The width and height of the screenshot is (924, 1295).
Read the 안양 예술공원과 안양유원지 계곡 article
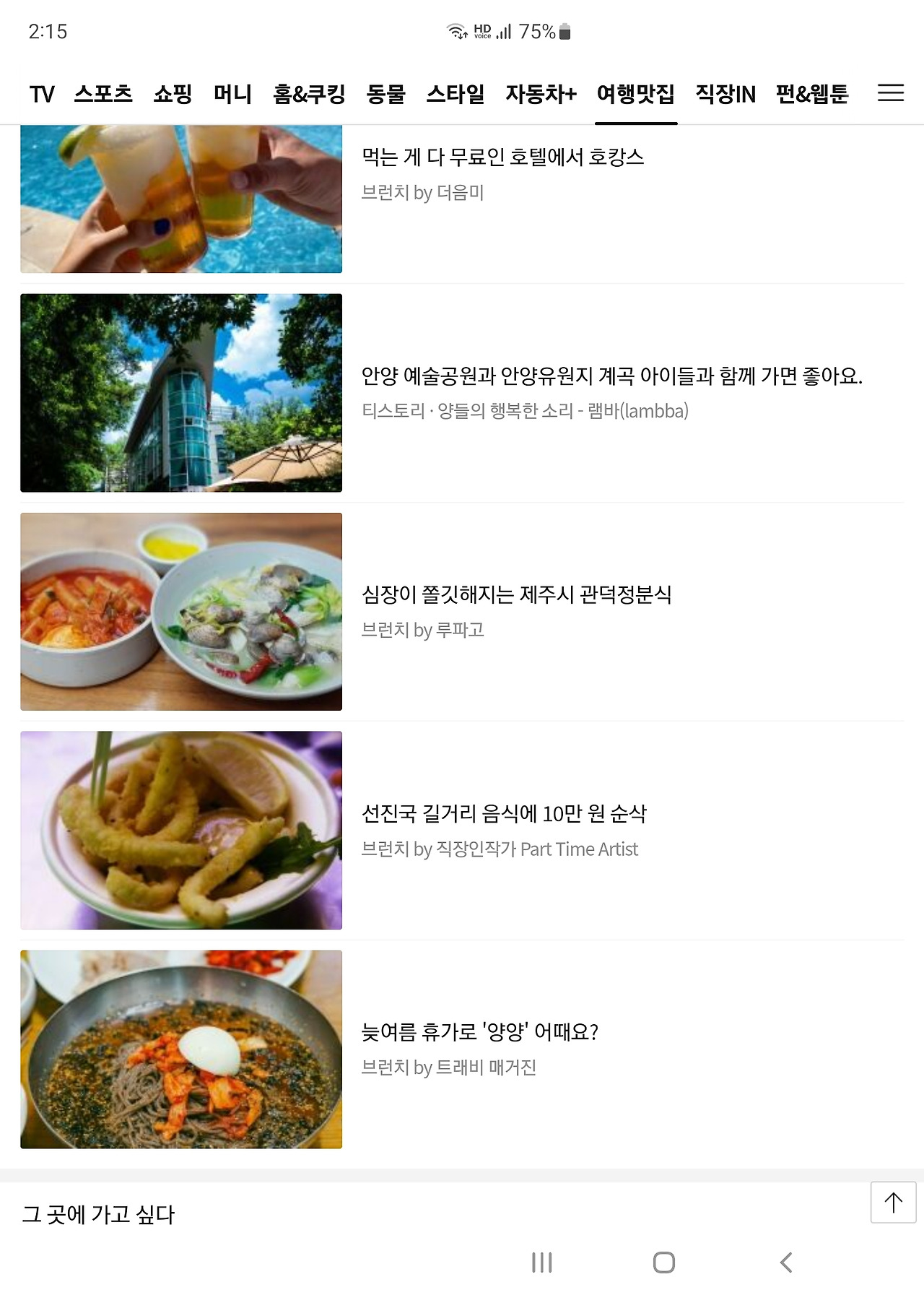611,376
